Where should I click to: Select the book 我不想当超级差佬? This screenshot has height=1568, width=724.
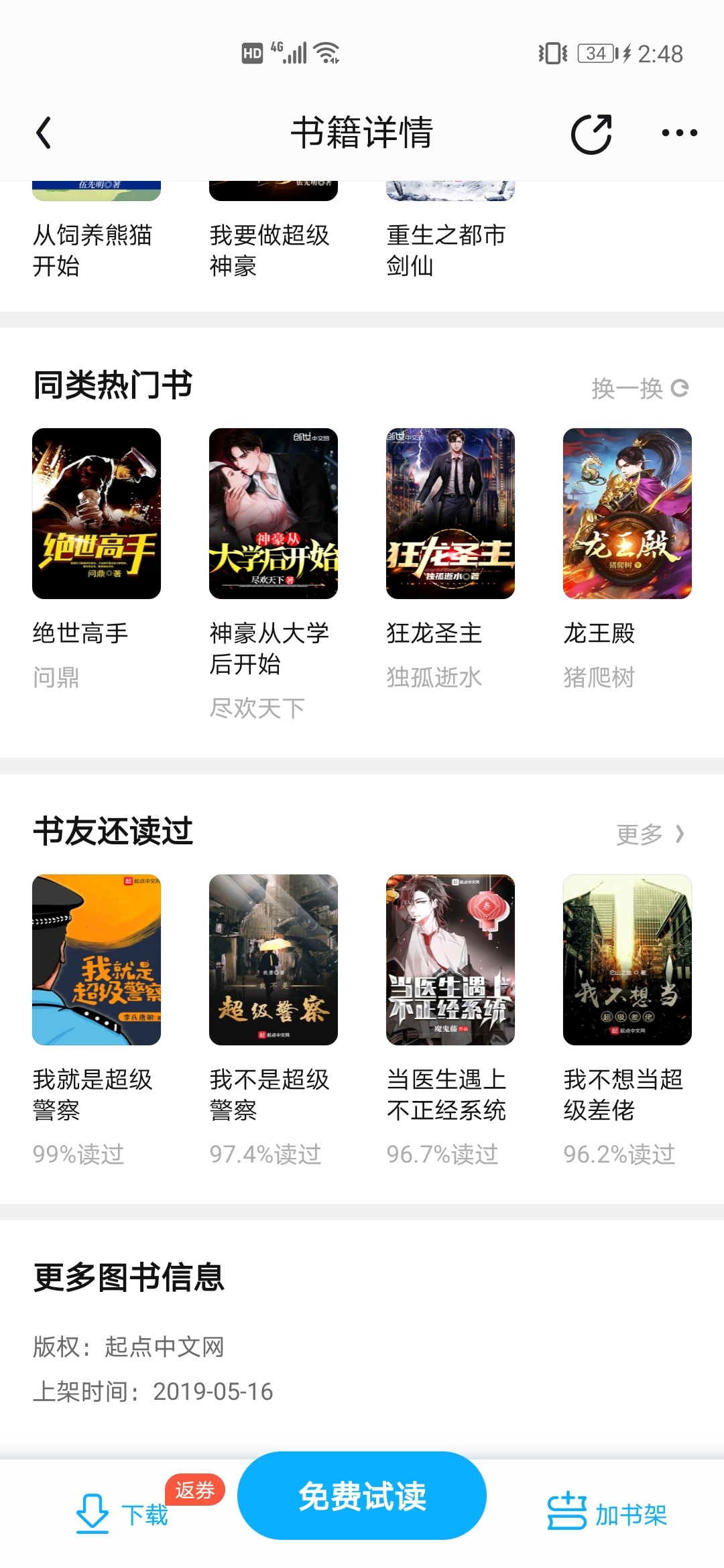coord(627,960)
